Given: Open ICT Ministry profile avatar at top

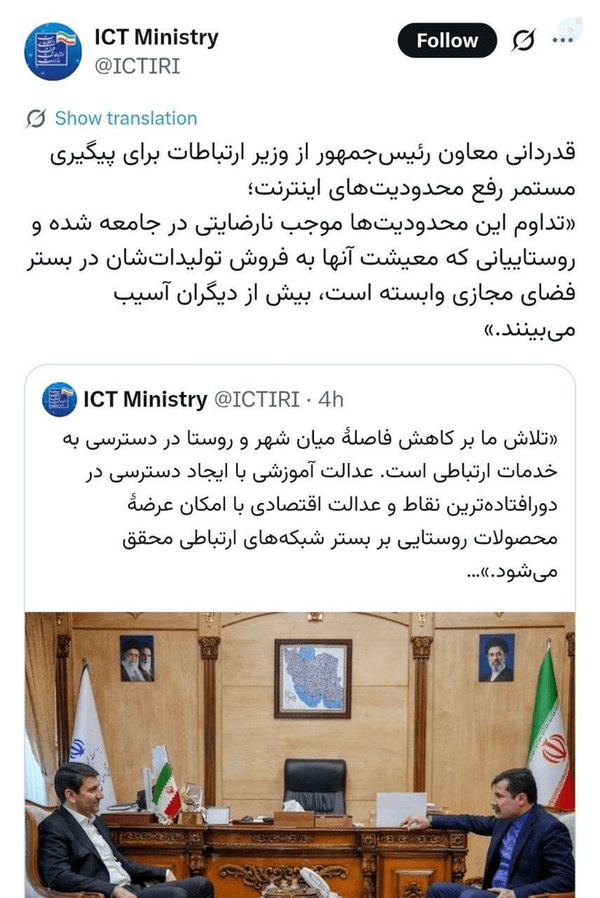Looking at the screenshot, I should (53, 52).
